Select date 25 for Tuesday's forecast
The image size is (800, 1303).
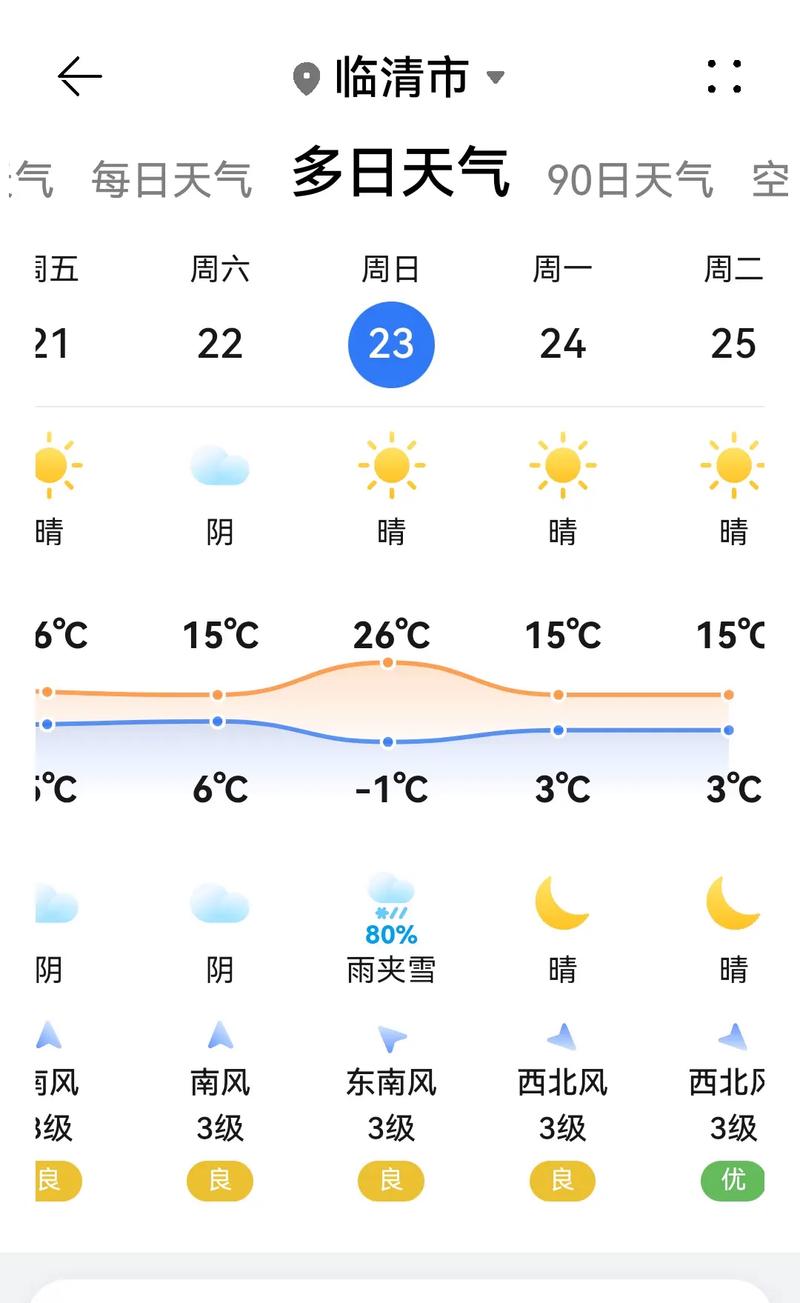[733, 344]
